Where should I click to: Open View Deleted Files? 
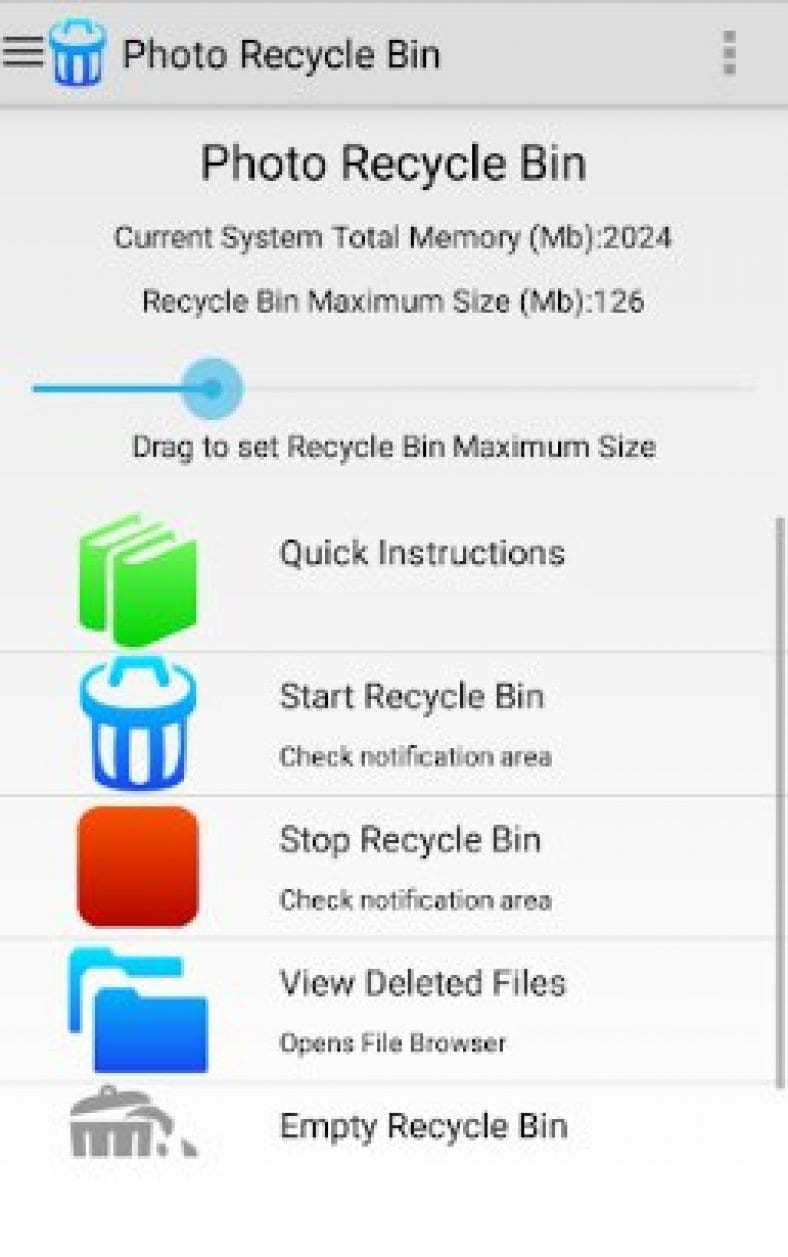point(423,984)
